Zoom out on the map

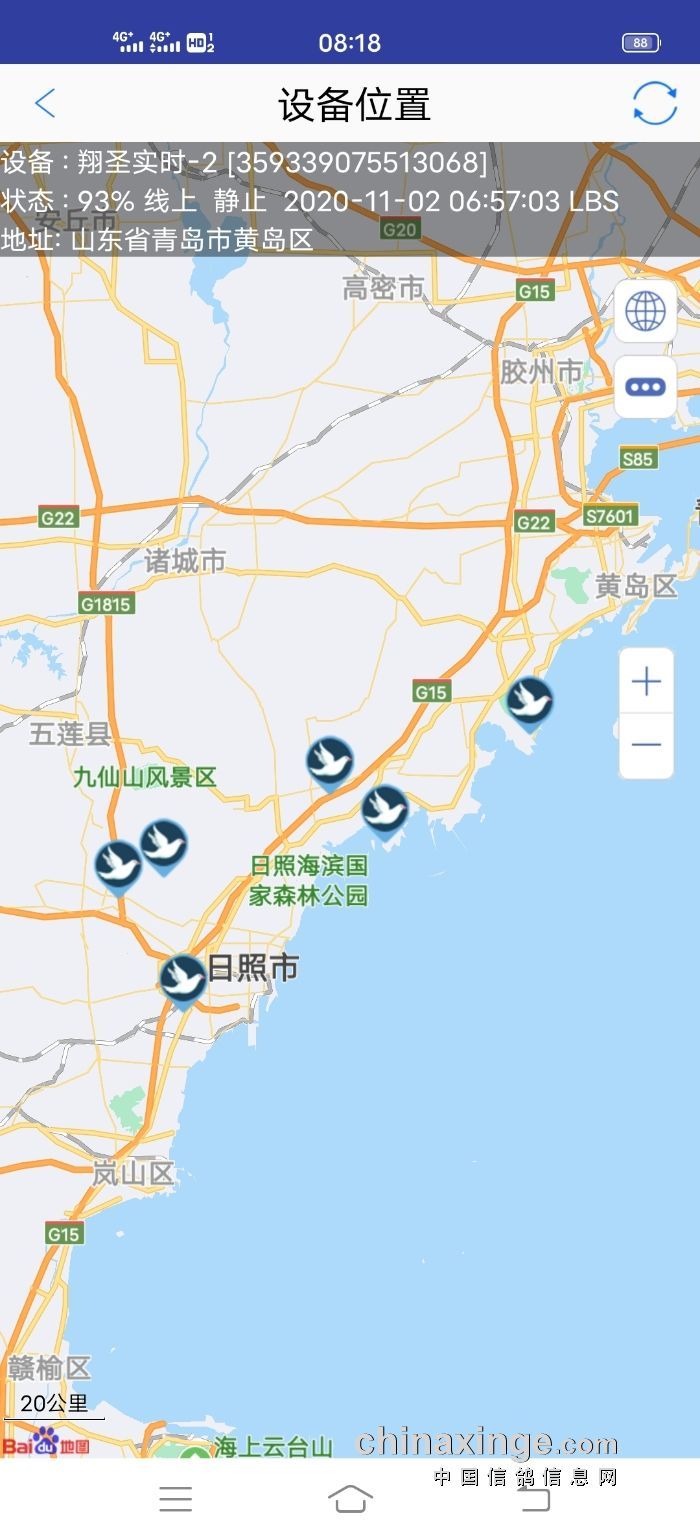(646, 744)
